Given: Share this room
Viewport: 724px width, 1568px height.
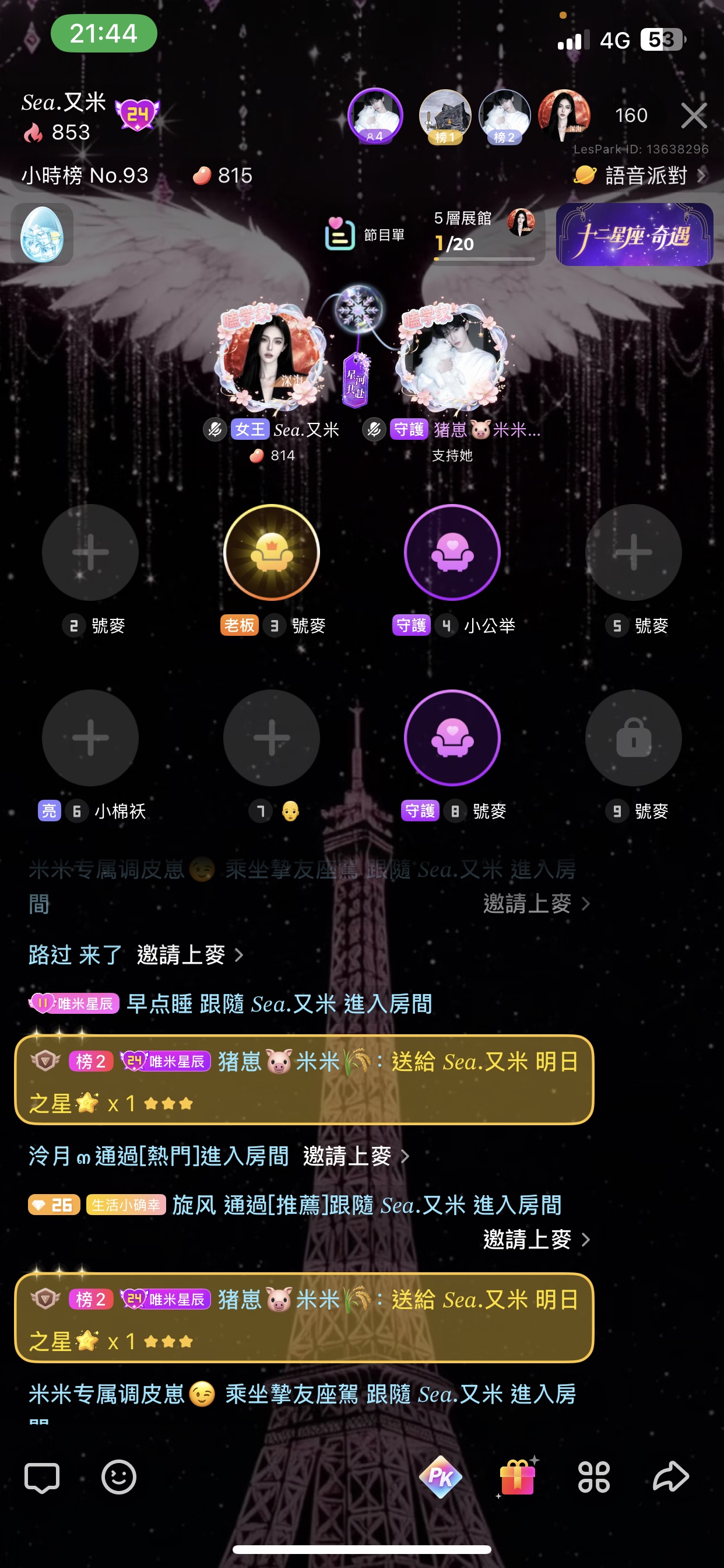Looking at the screenshot, I should click(x=670, y=1476).
